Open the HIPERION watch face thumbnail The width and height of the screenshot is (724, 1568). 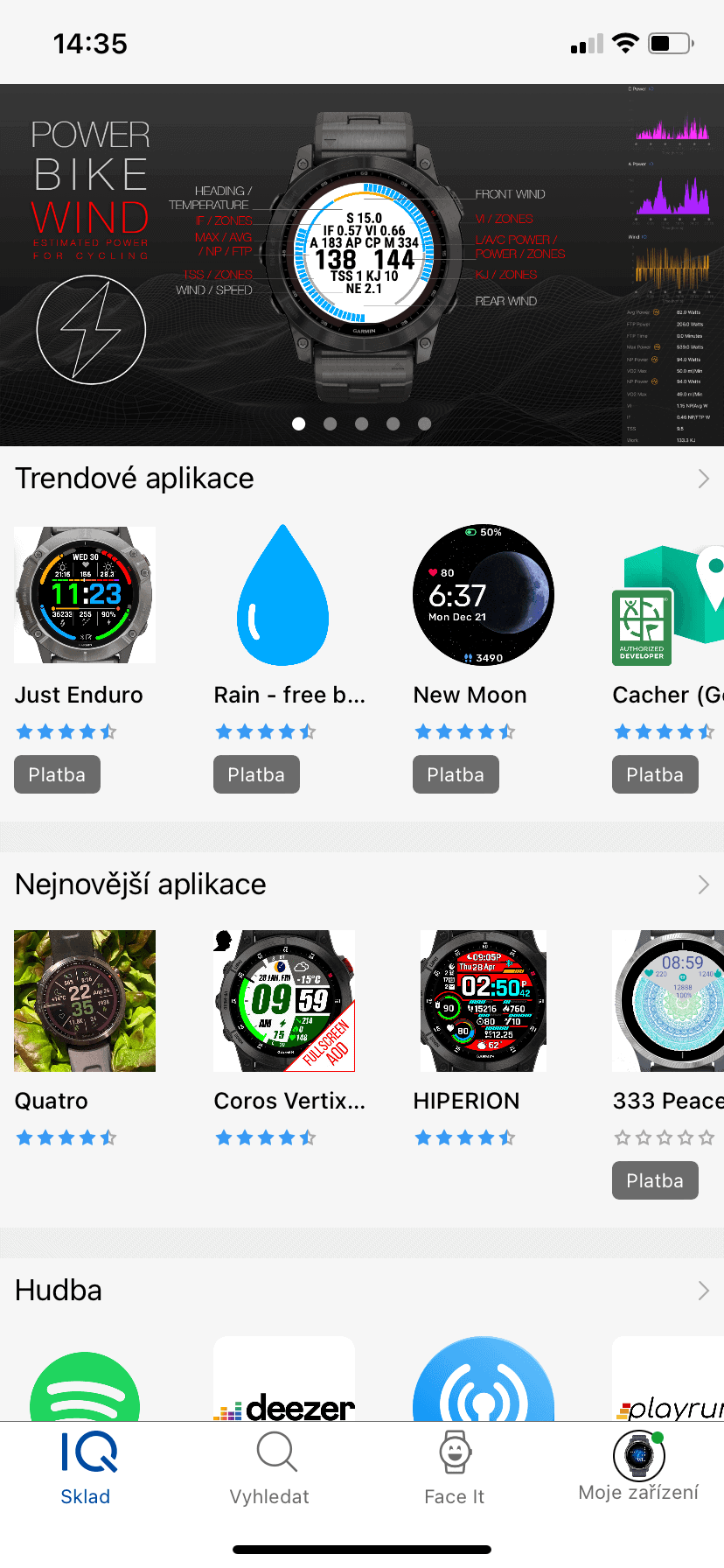pyautogui.click(x=482, y=1000)
